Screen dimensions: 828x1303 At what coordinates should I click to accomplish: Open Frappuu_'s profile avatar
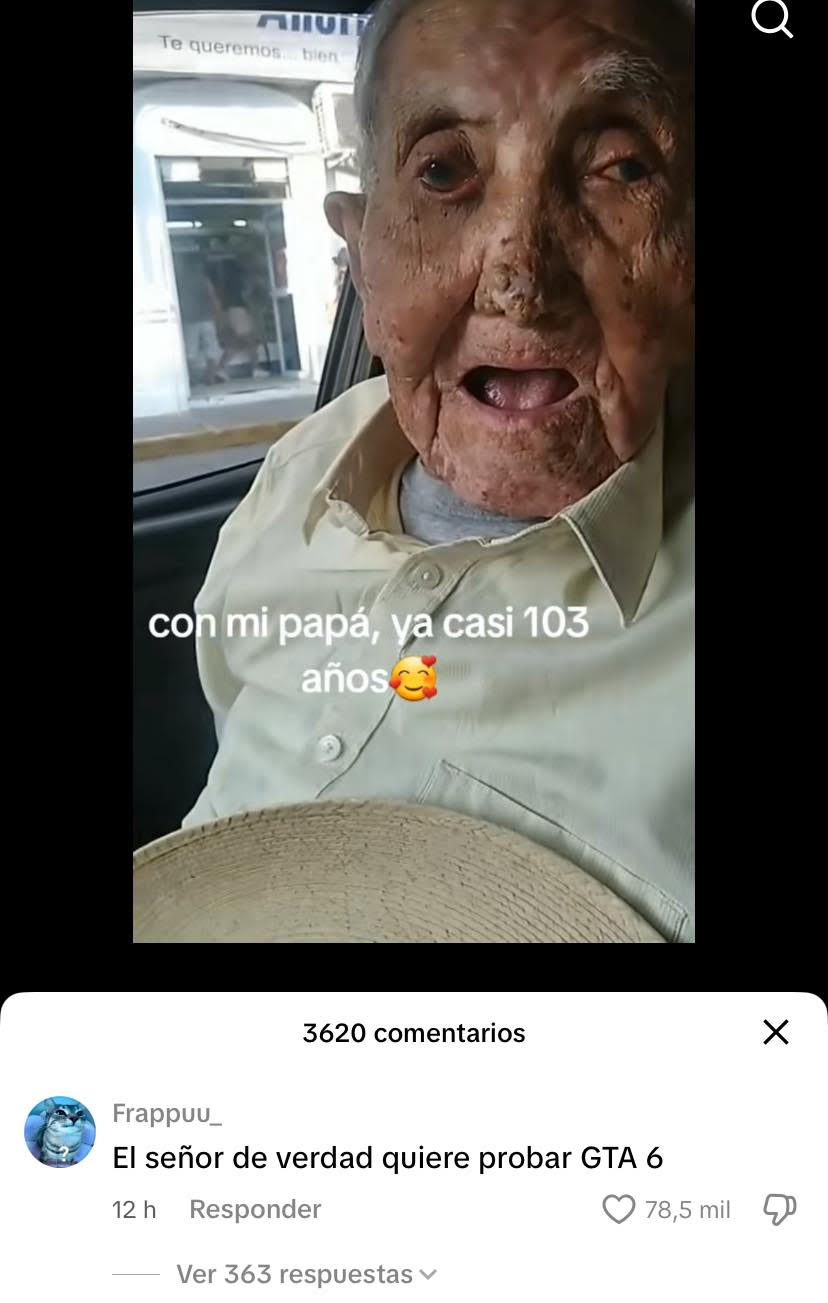60,1131
